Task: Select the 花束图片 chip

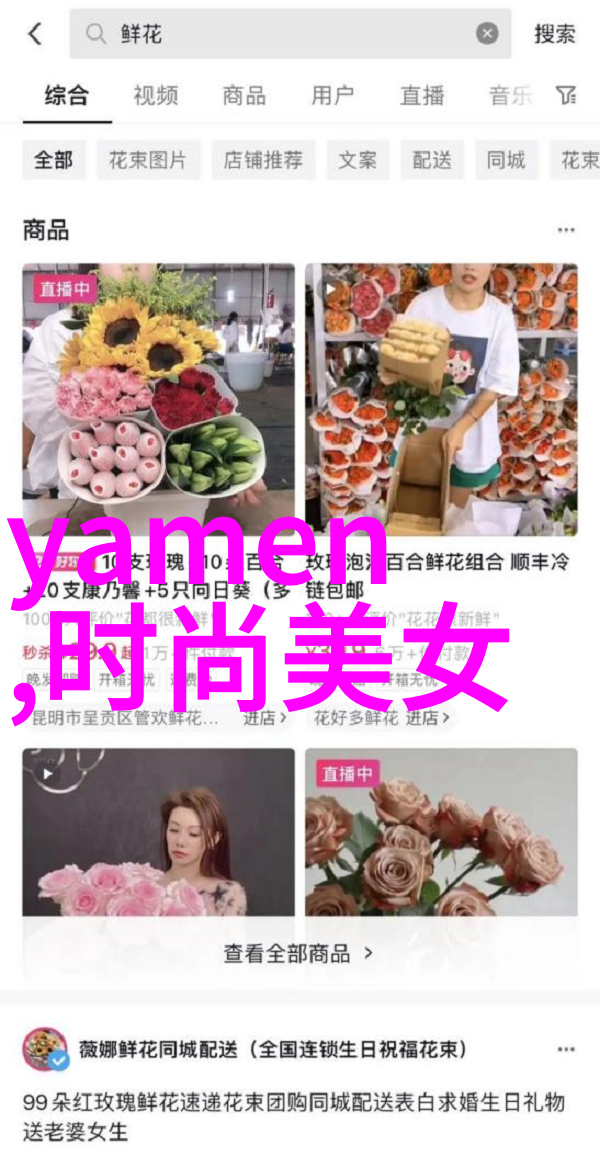Action: (148, 160)
